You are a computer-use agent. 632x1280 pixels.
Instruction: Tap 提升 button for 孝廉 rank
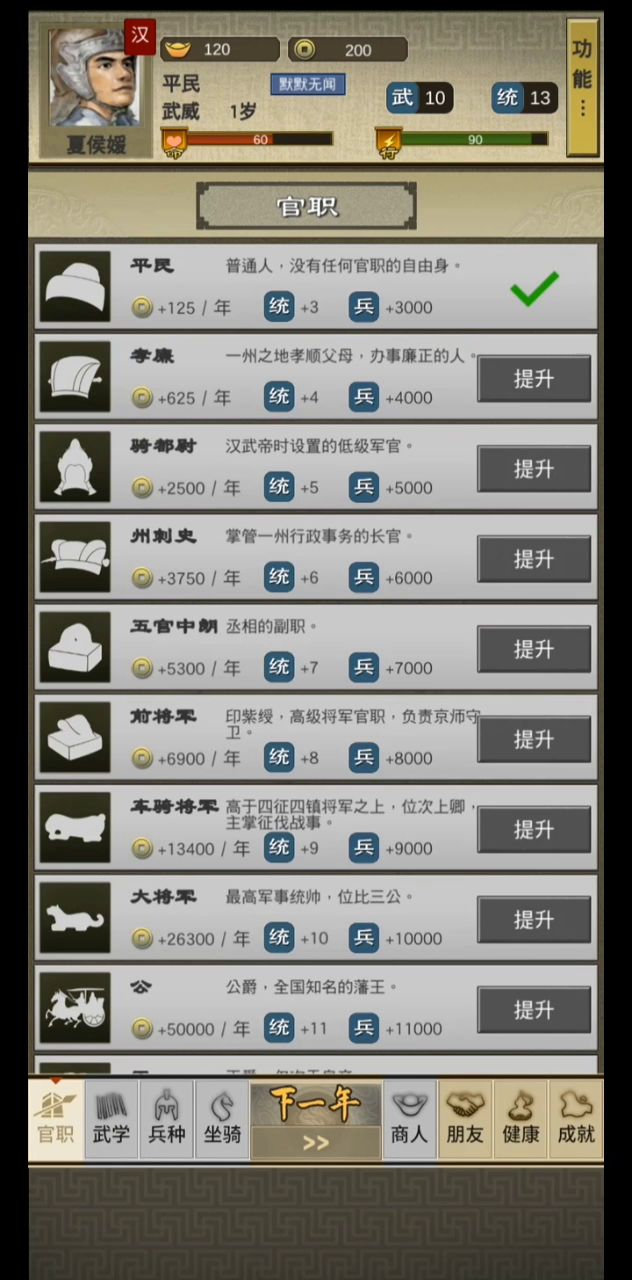(533, 379)
